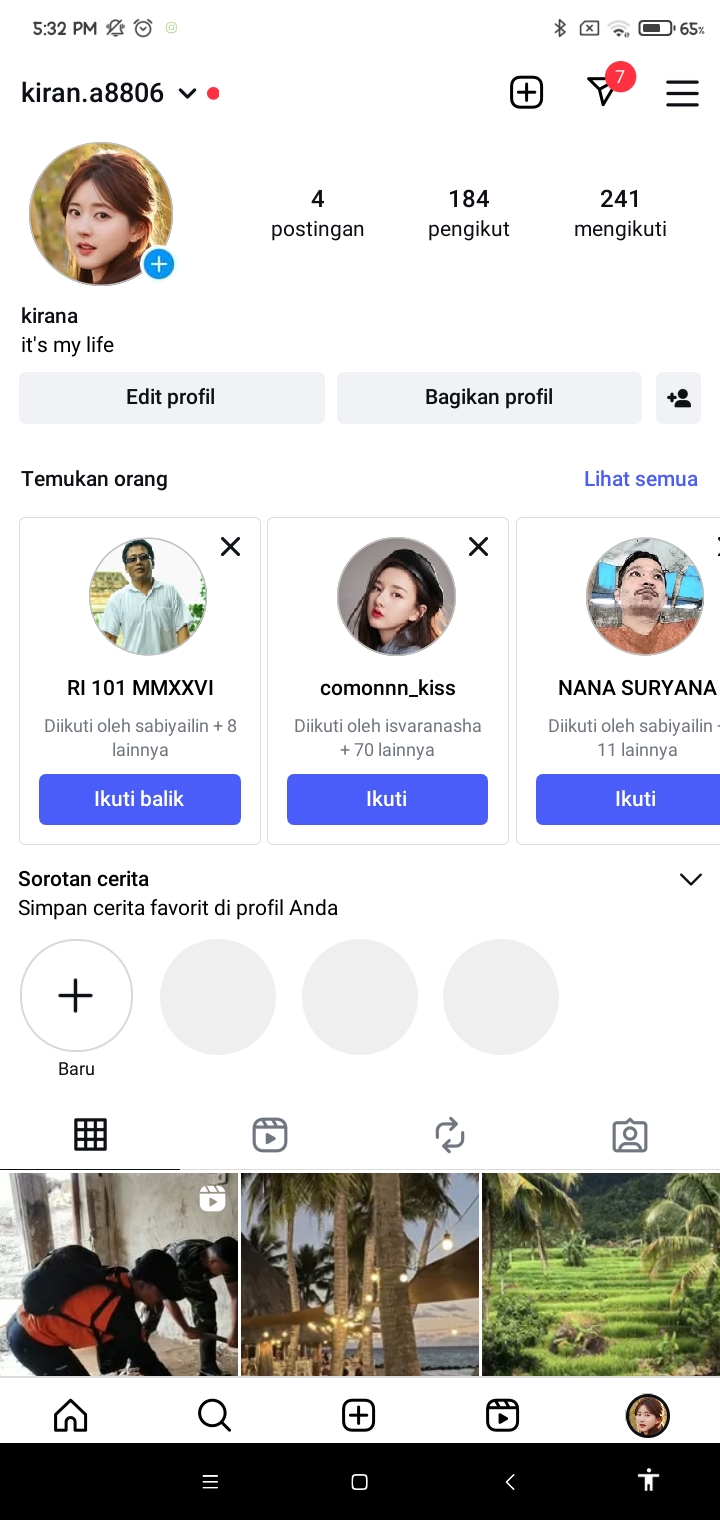This screenshot has height=1520, width=720.
Task: Open direct messages with 7 notifications
Action: click(602, 93)
